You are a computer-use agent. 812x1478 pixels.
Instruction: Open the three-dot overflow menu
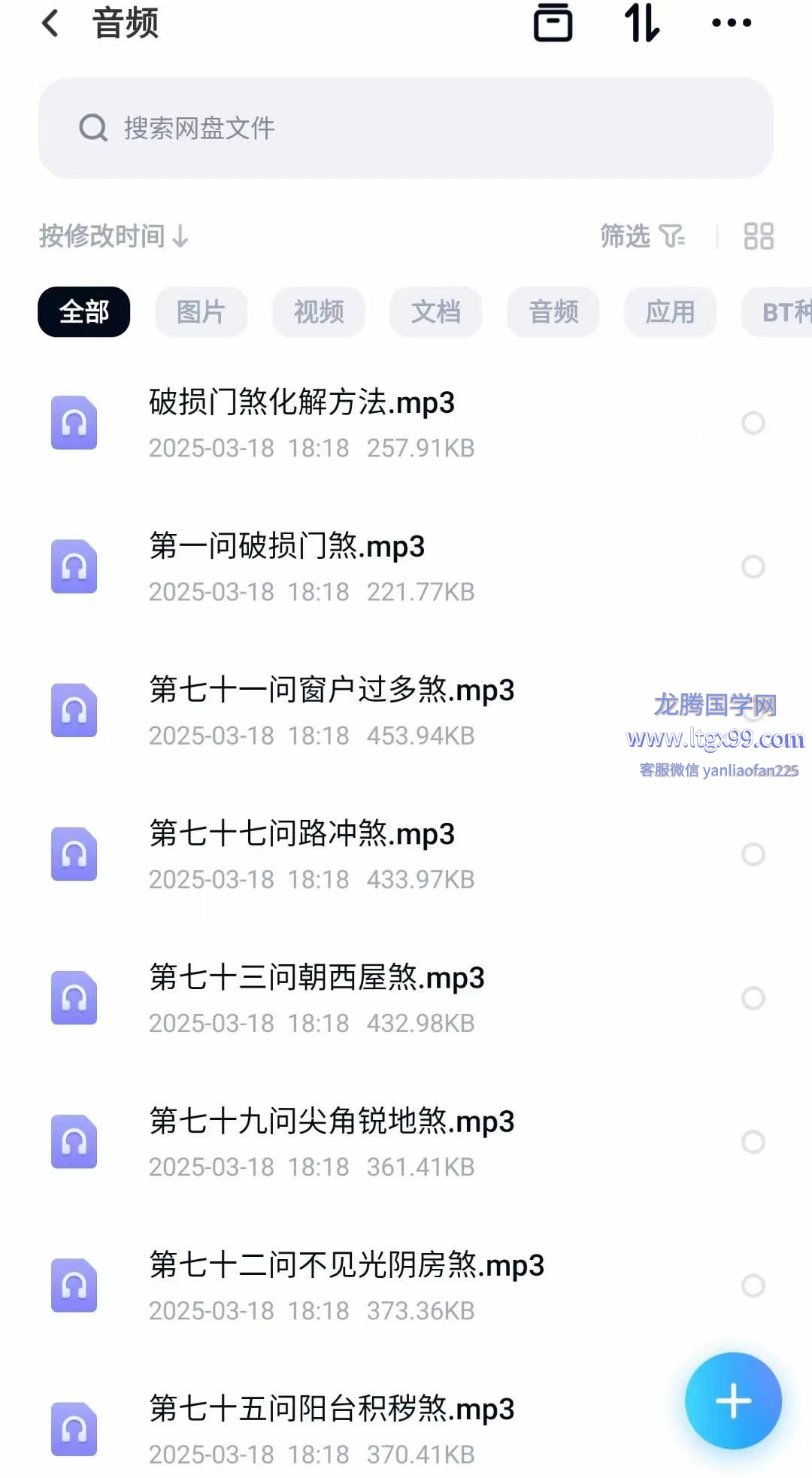732,23
